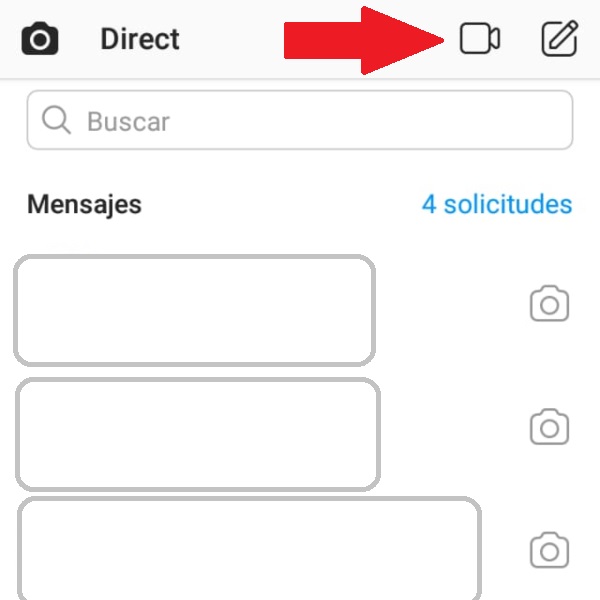This screenshot has width=600, height=600.
Task: Compose a new direct message
Action: (x=559, y=39)
